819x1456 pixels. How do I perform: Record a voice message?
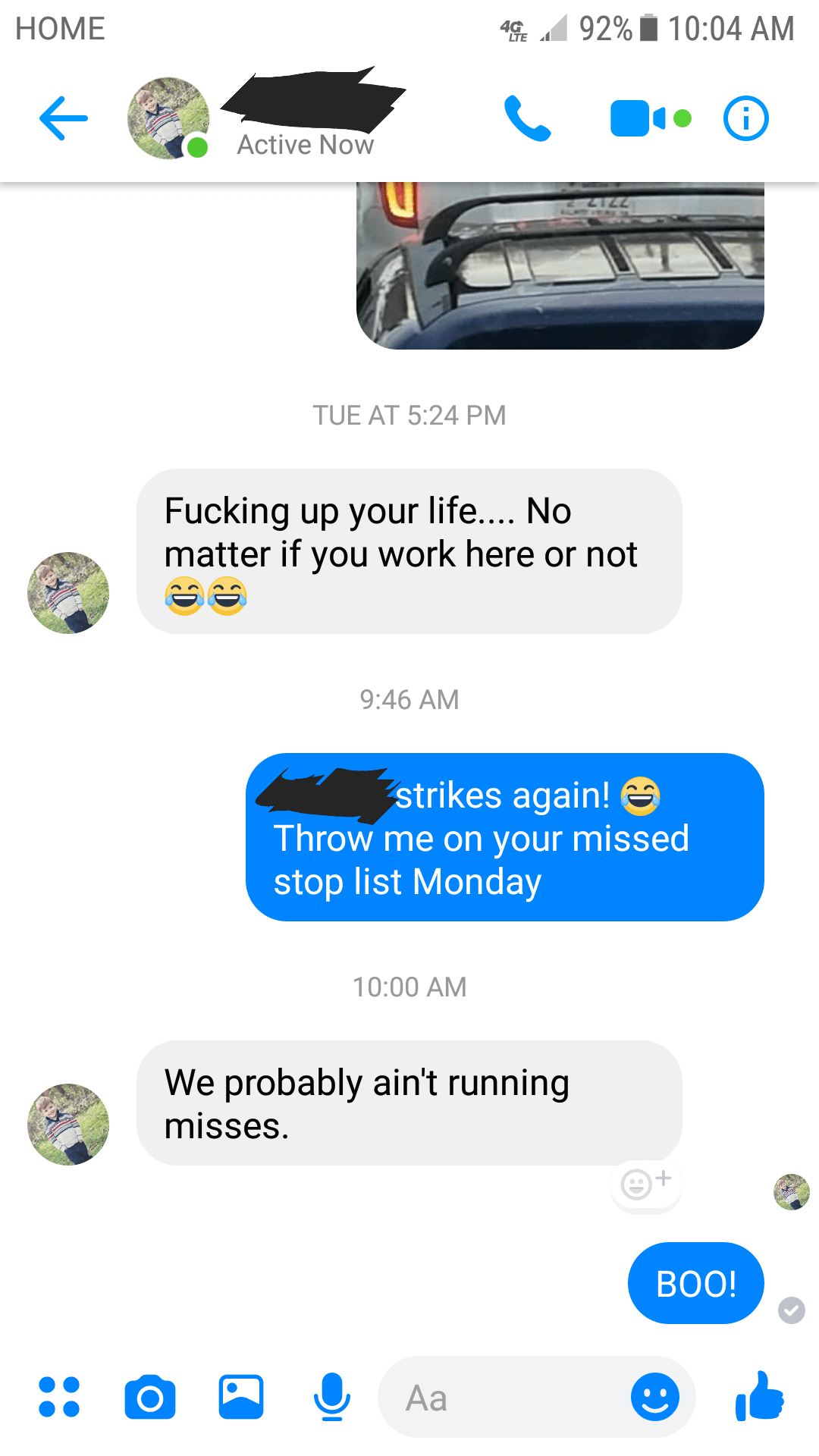point(332,1397)
